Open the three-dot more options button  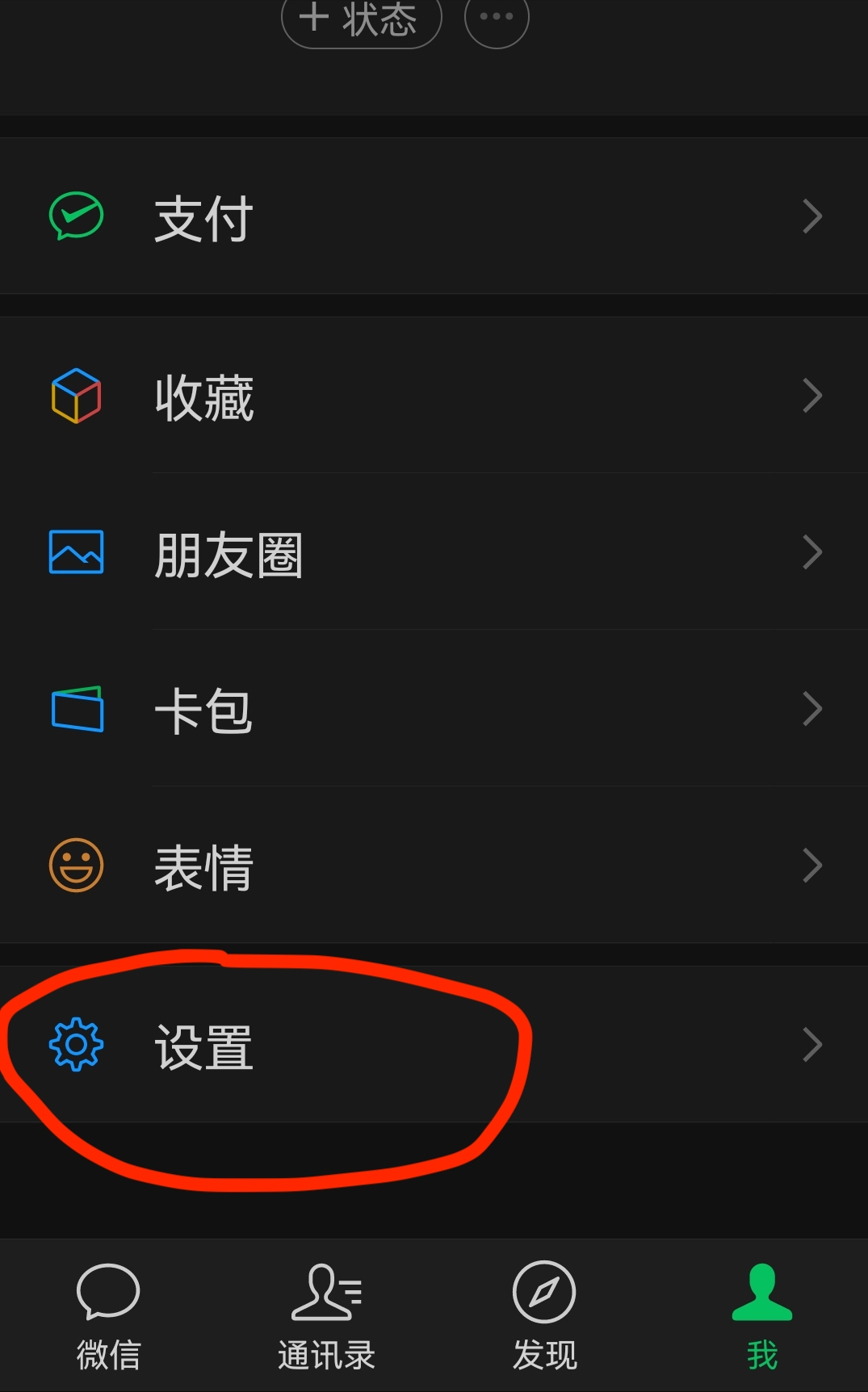pyautogui.click(x=497, y=19)
